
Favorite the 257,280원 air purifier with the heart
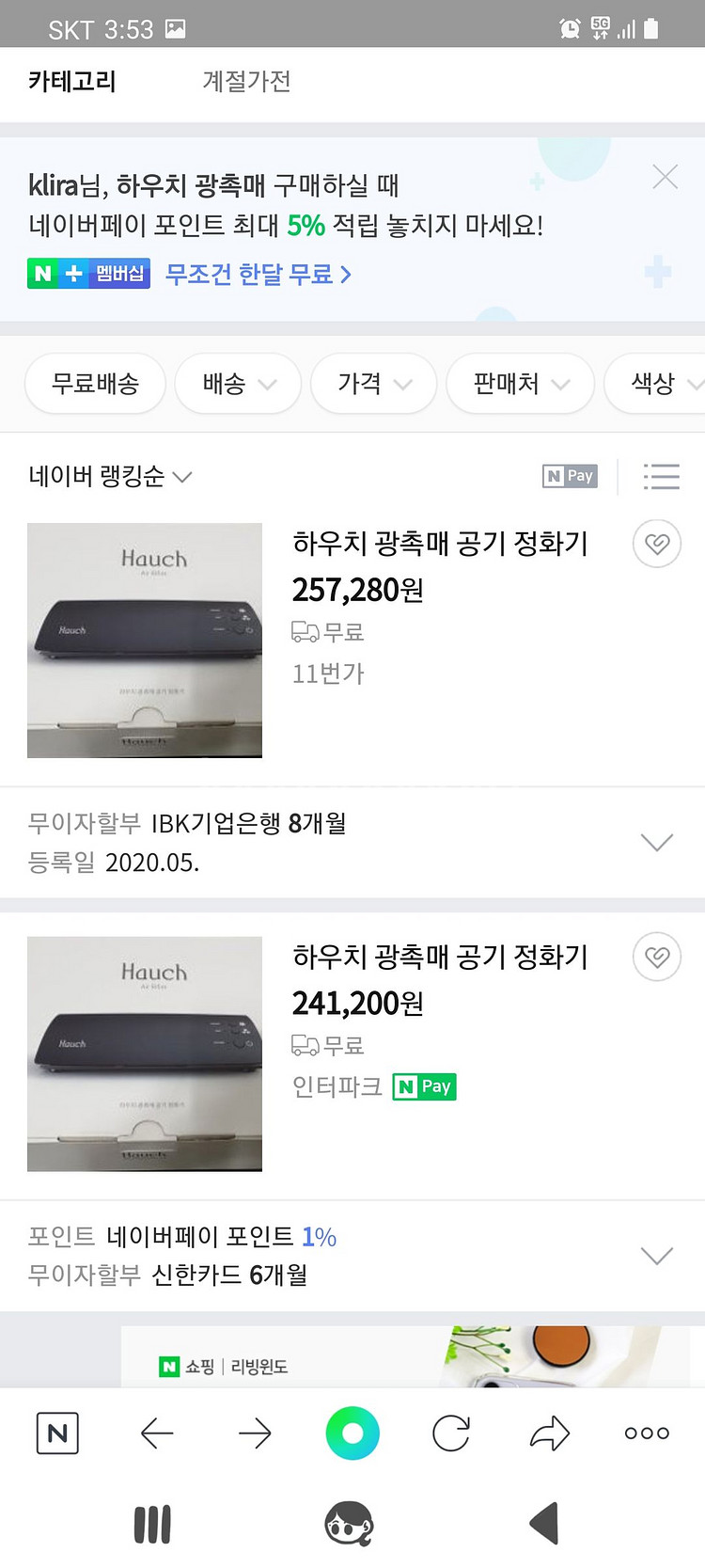tap(656, 544)
